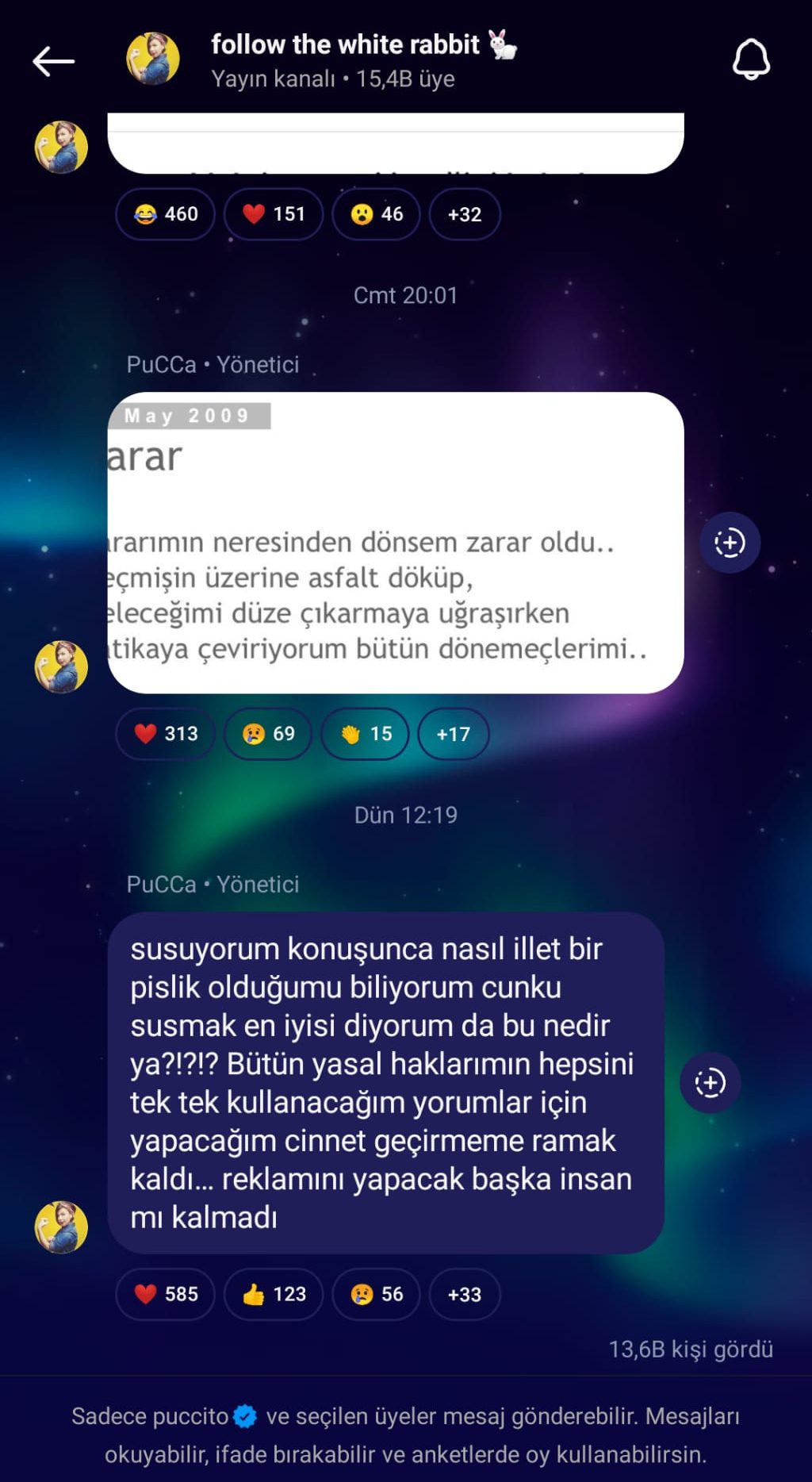
Task: Tap the heart reaction showing 313
Action: pos(166,734)
